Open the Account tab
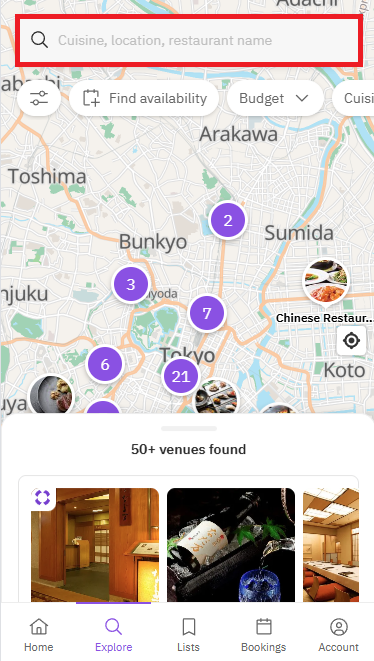The image size is (374, 661). click(x=339, y=635)
